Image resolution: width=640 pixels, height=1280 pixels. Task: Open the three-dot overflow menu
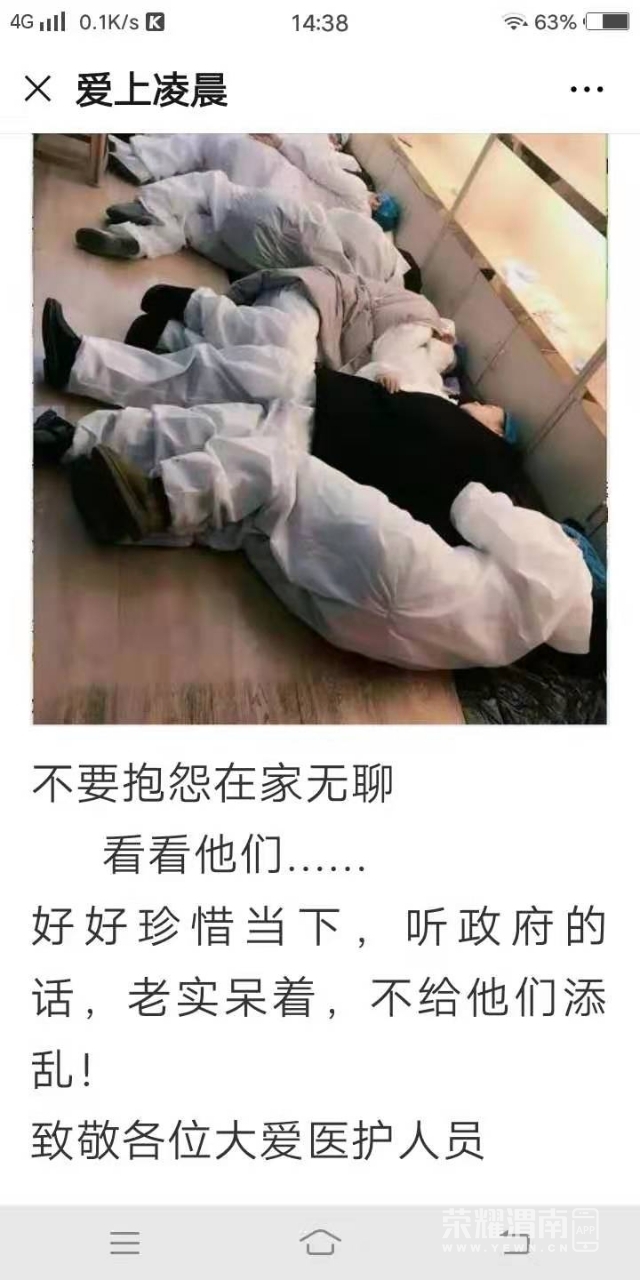tap(586, 90)
